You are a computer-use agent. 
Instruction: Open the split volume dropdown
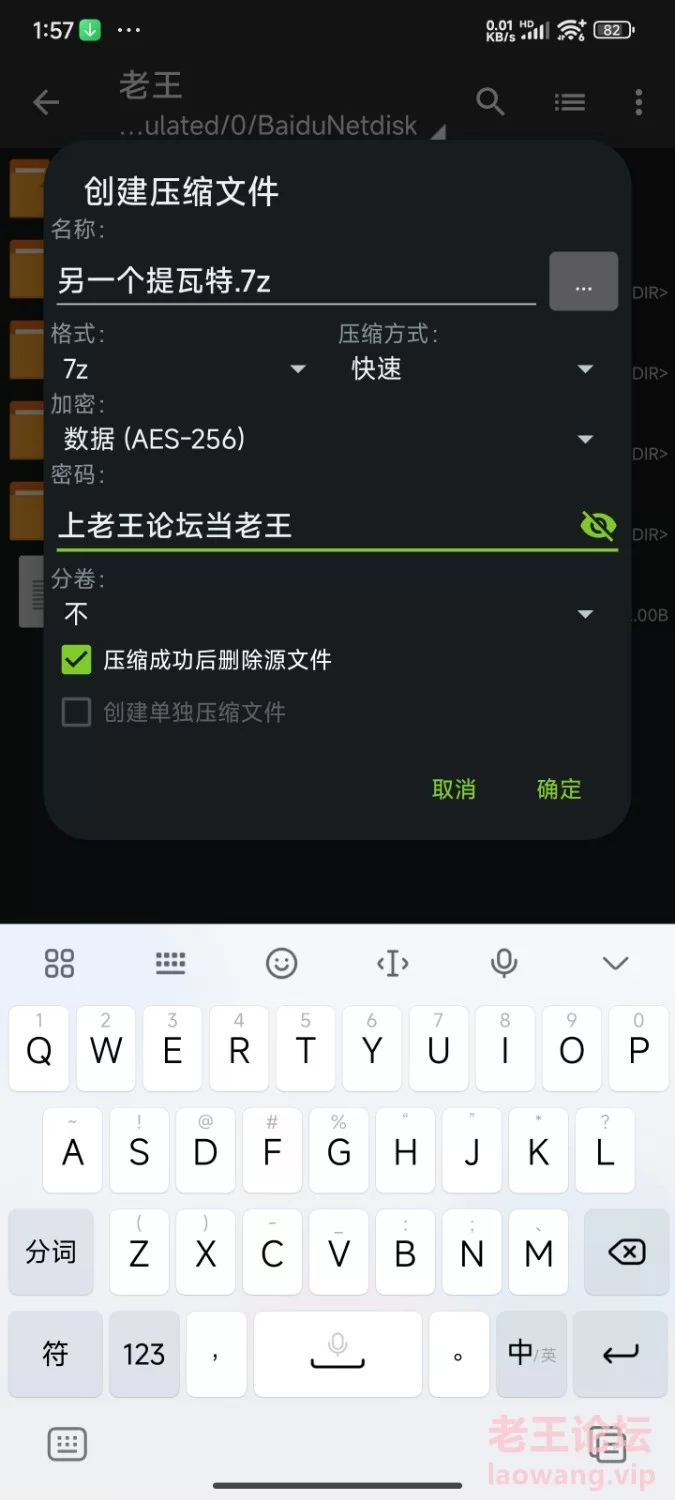[328, 613]
